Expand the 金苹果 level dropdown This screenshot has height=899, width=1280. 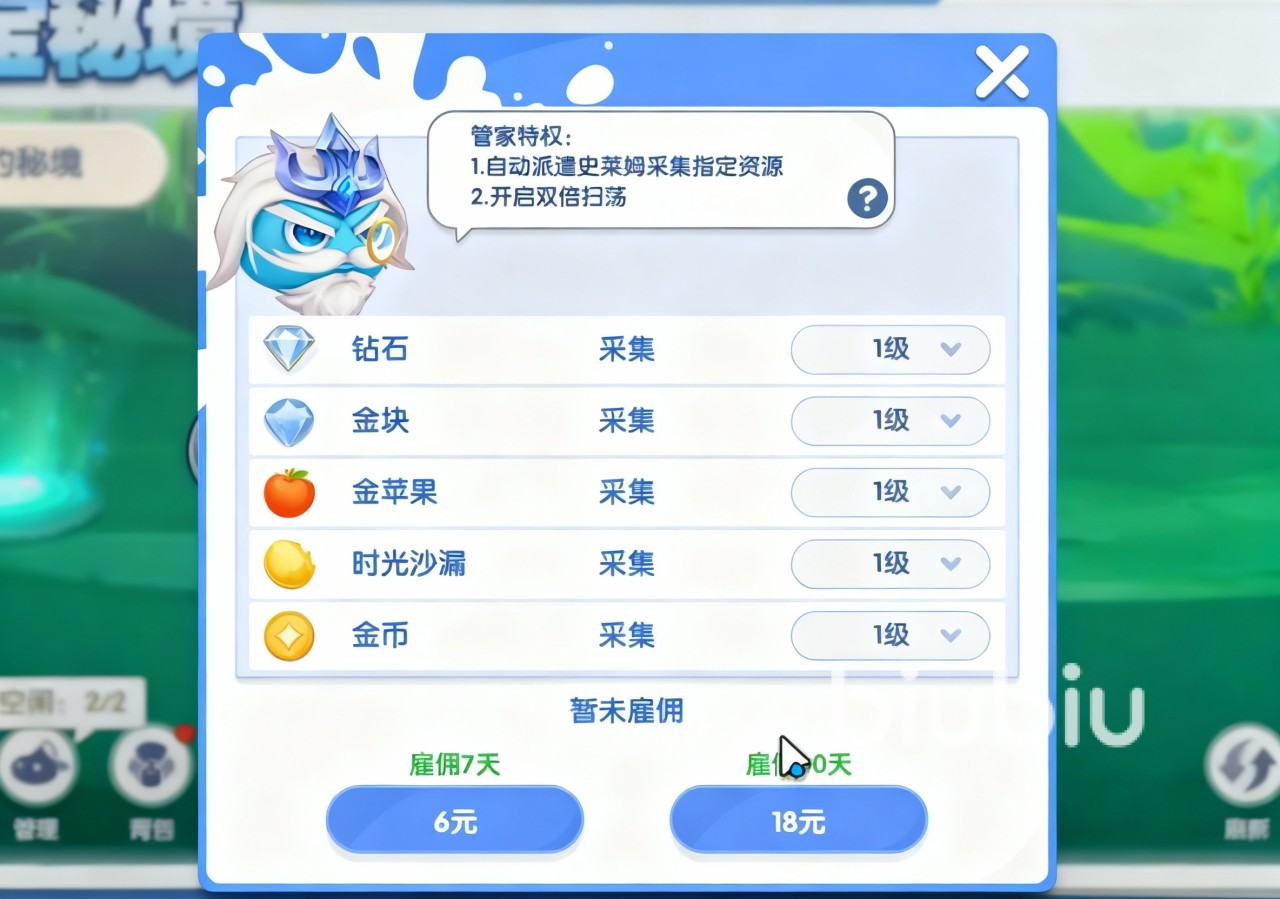coord(890,492)
